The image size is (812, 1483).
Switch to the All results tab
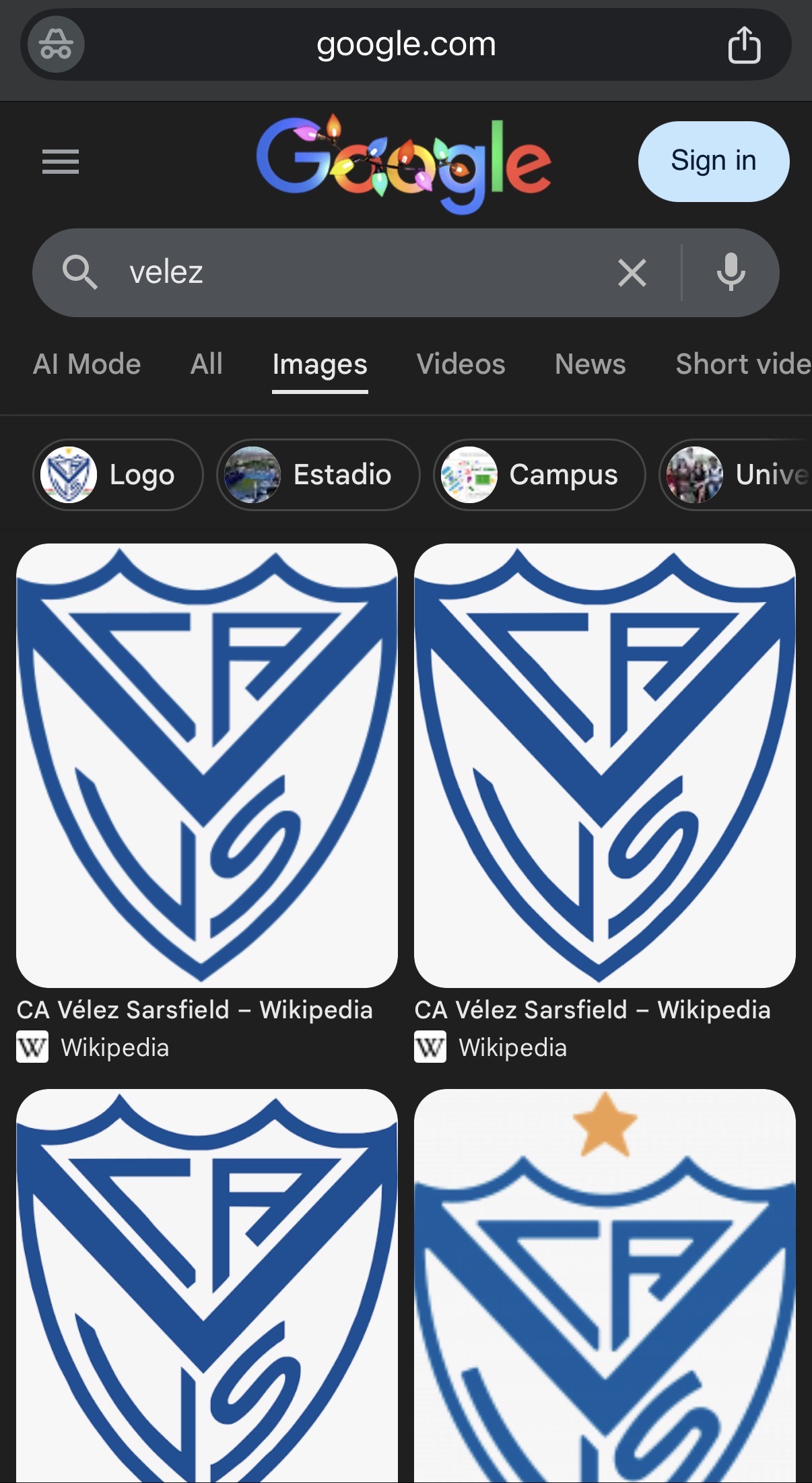206,364
